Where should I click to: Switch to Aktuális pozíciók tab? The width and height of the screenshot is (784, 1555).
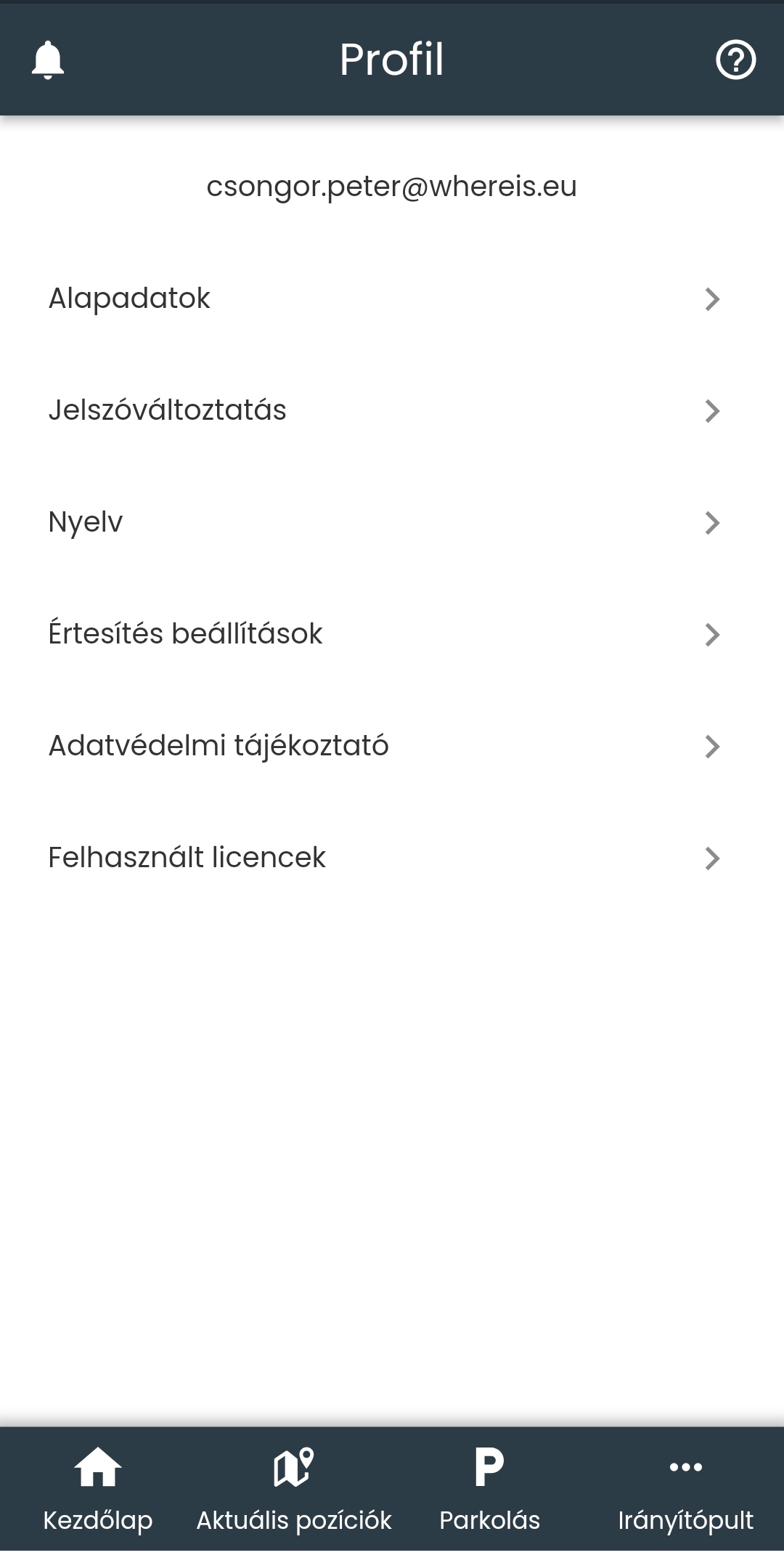294,1488
